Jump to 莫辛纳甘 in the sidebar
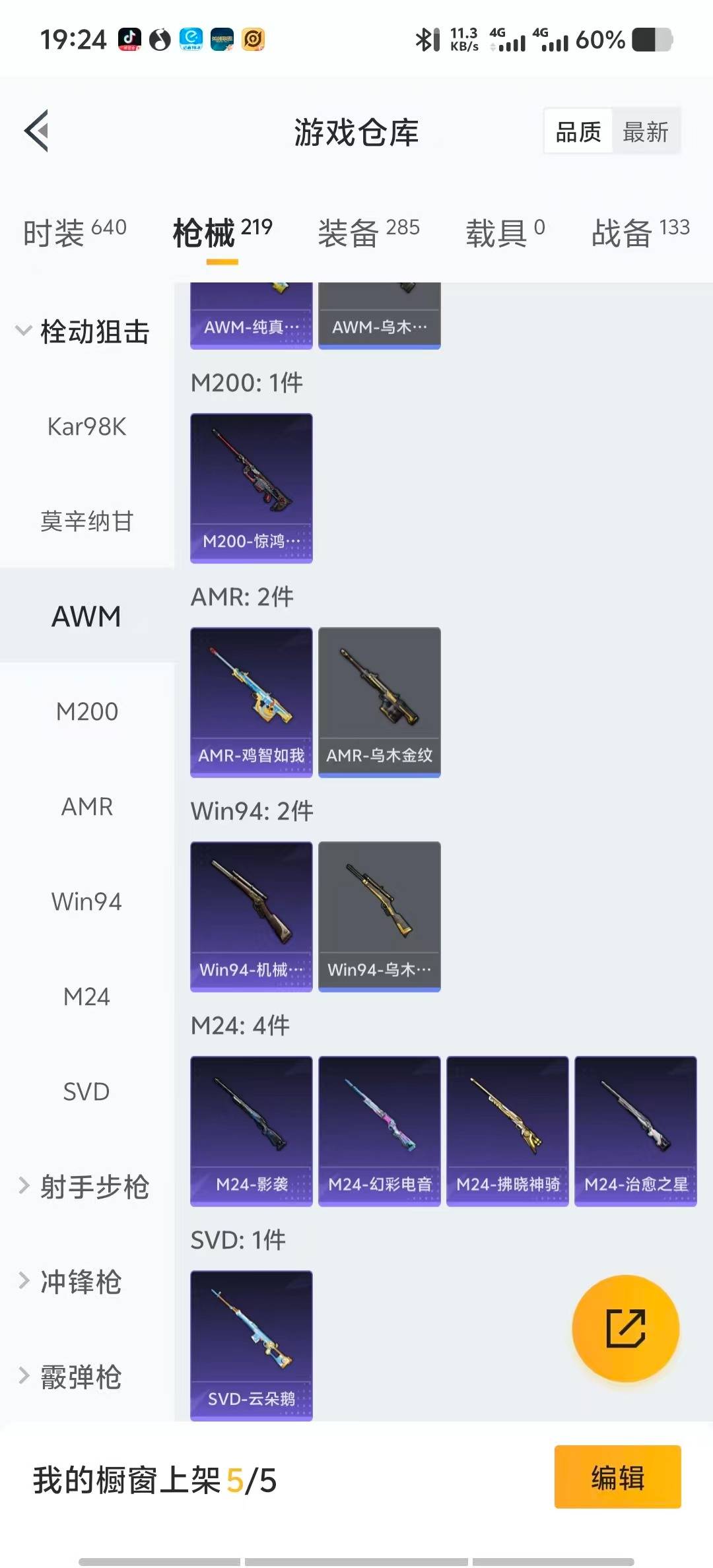Viewport: 713px width, 1568px height. pos(86,521)
